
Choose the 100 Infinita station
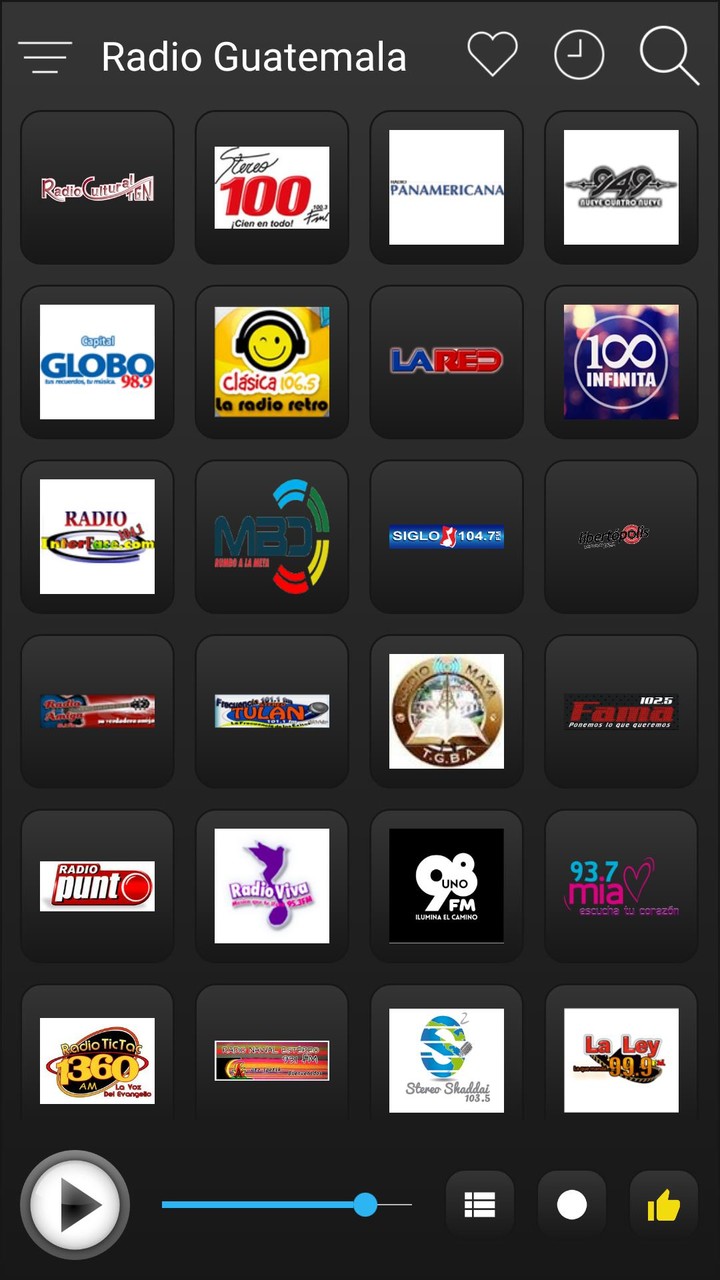coord(620,362)
